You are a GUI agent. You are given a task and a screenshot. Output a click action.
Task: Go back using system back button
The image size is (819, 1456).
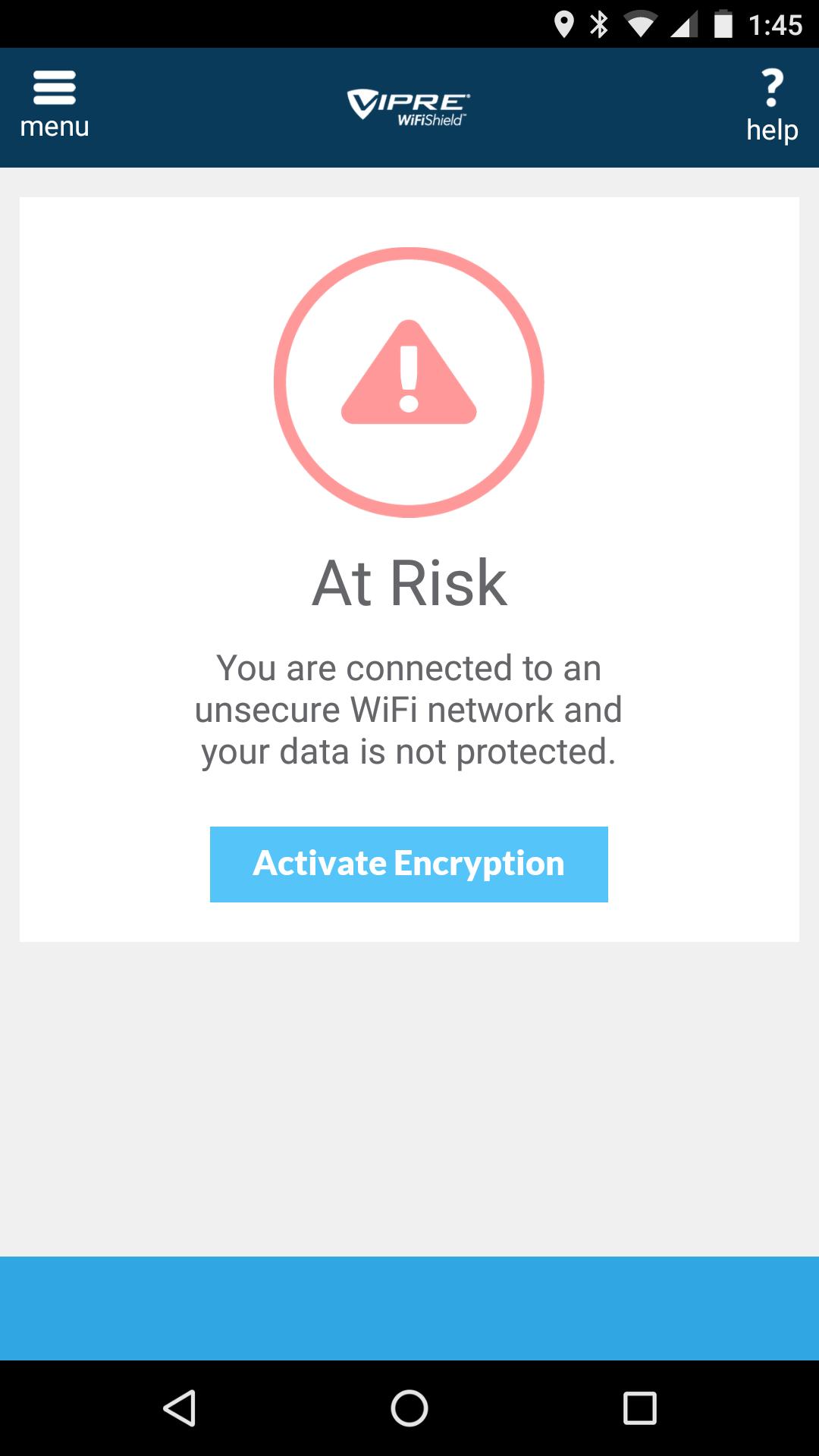pyautogui.click(x=180, y=1408)
